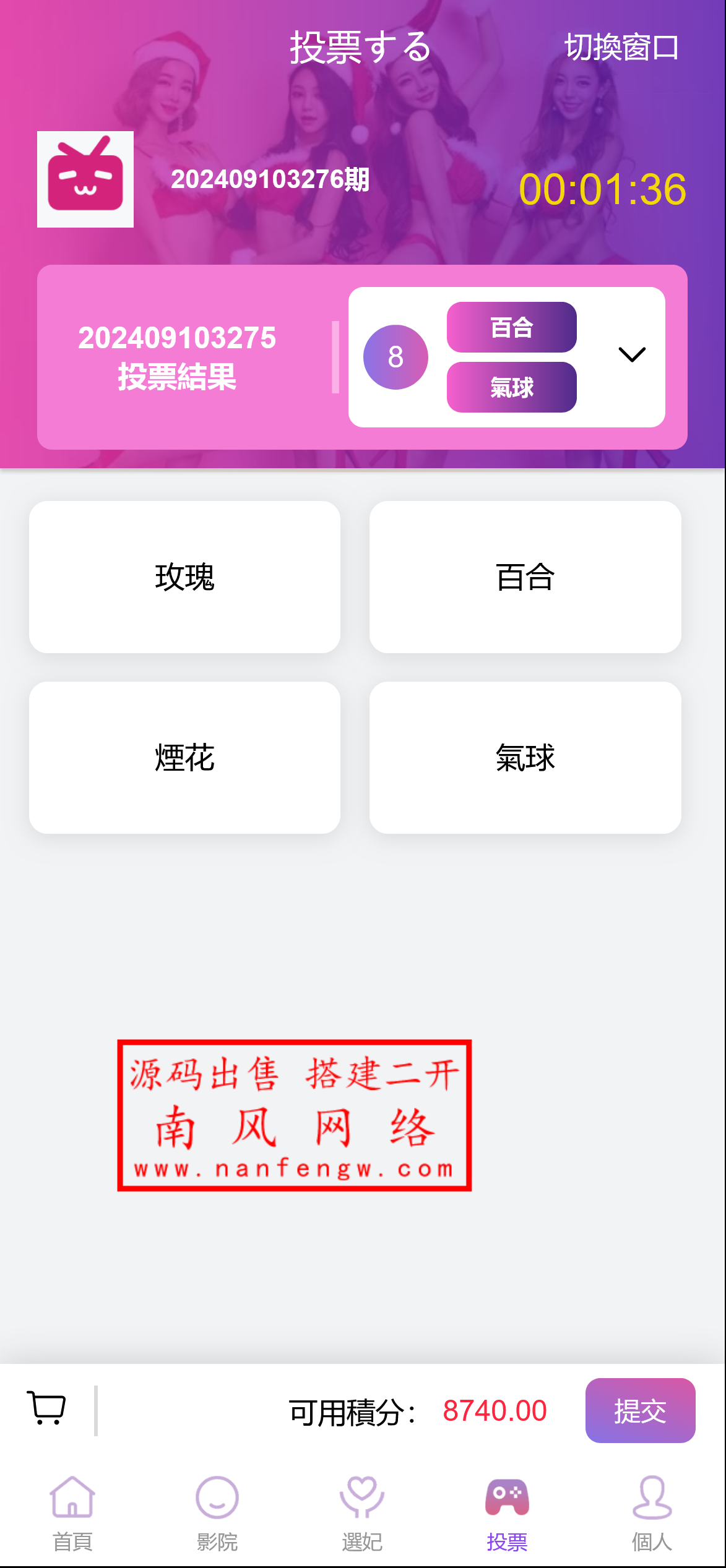This screenshot has height=1568, width=726.
Task: Click the 百合 result pill
Action: tap(510, 328)
